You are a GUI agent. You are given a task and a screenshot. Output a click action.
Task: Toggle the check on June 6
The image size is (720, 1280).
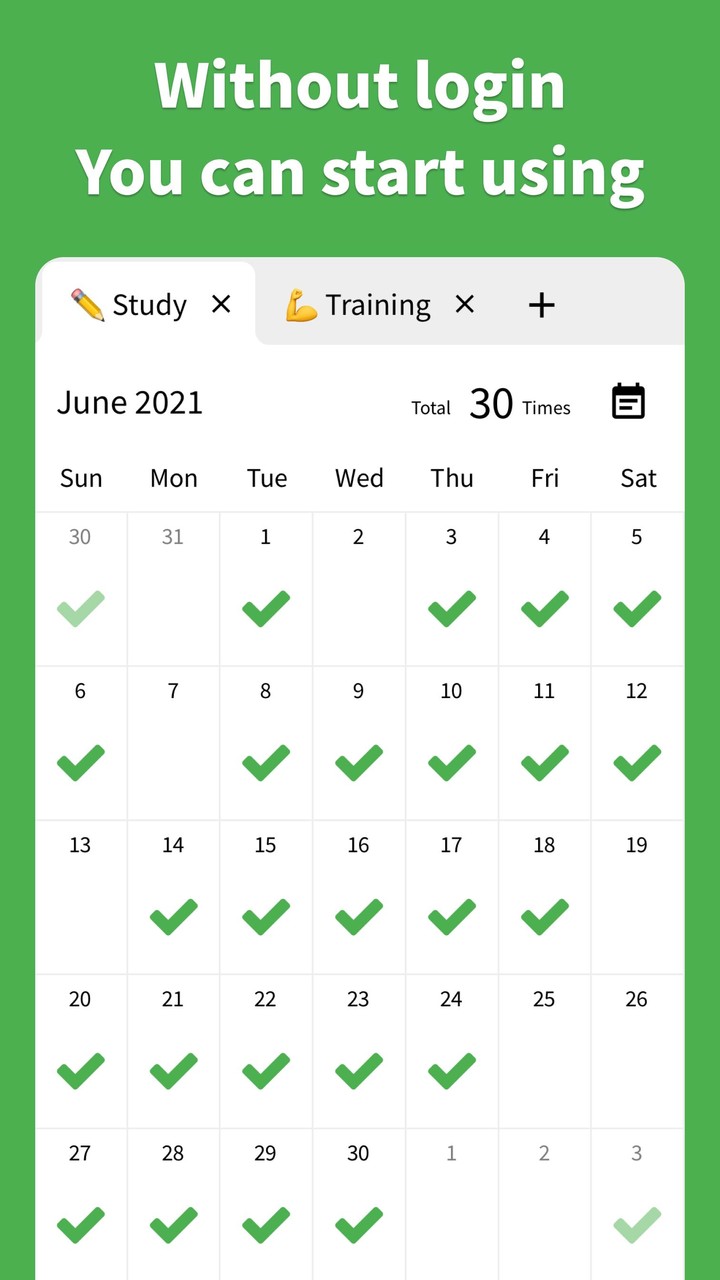coord(80,761)
